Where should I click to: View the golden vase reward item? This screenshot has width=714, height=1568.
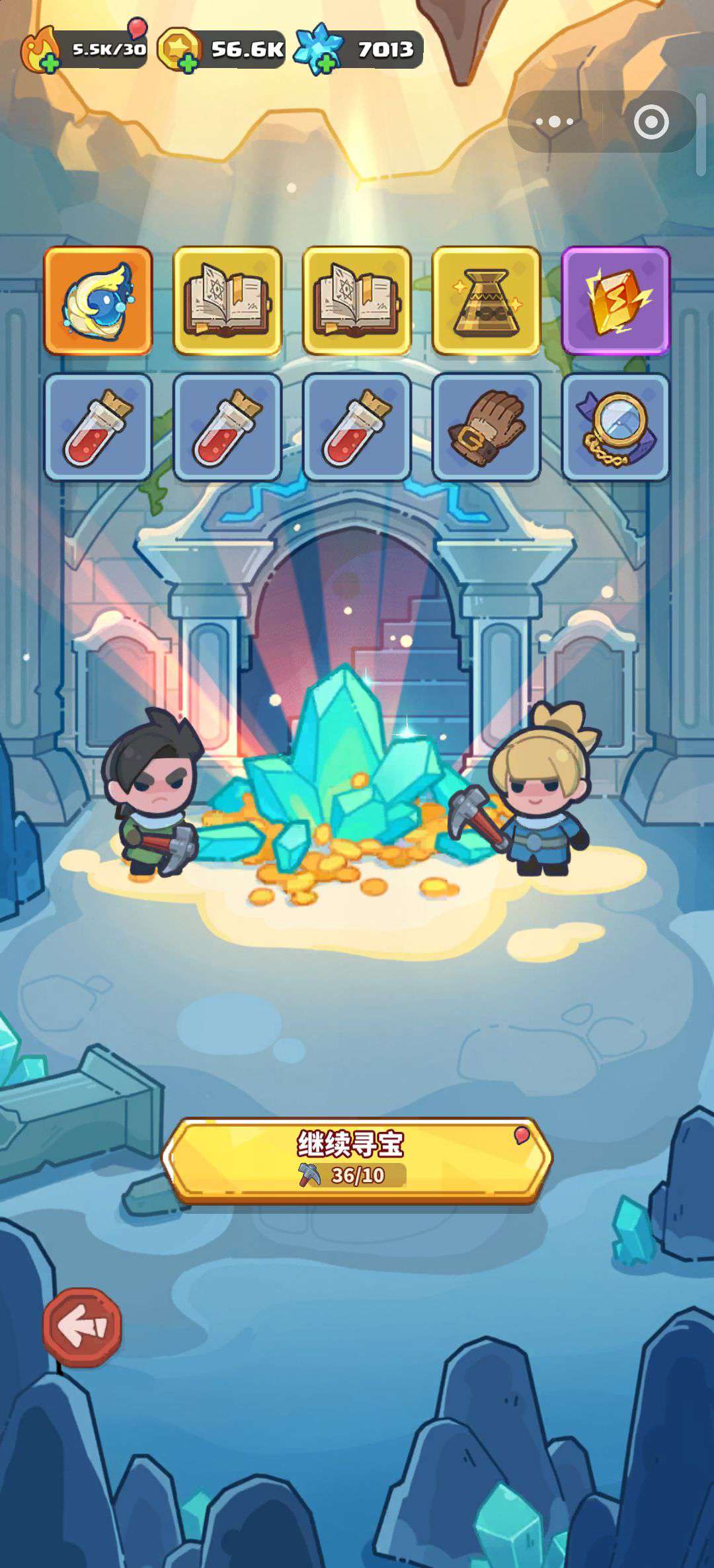(487, 301)
